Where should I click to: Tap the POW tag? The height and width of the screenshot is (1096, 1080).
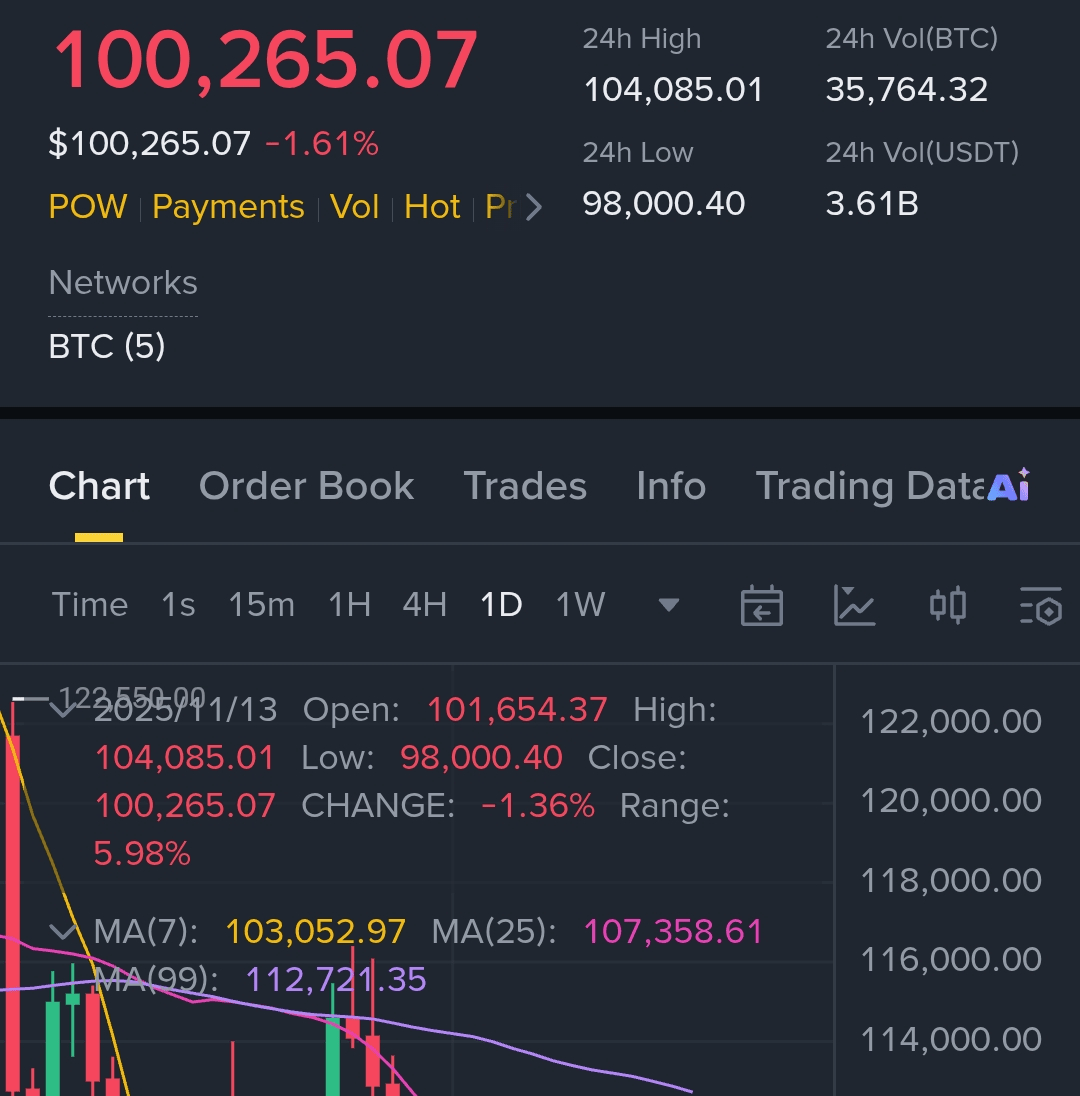pyautogui.click(x=88, y=207)
